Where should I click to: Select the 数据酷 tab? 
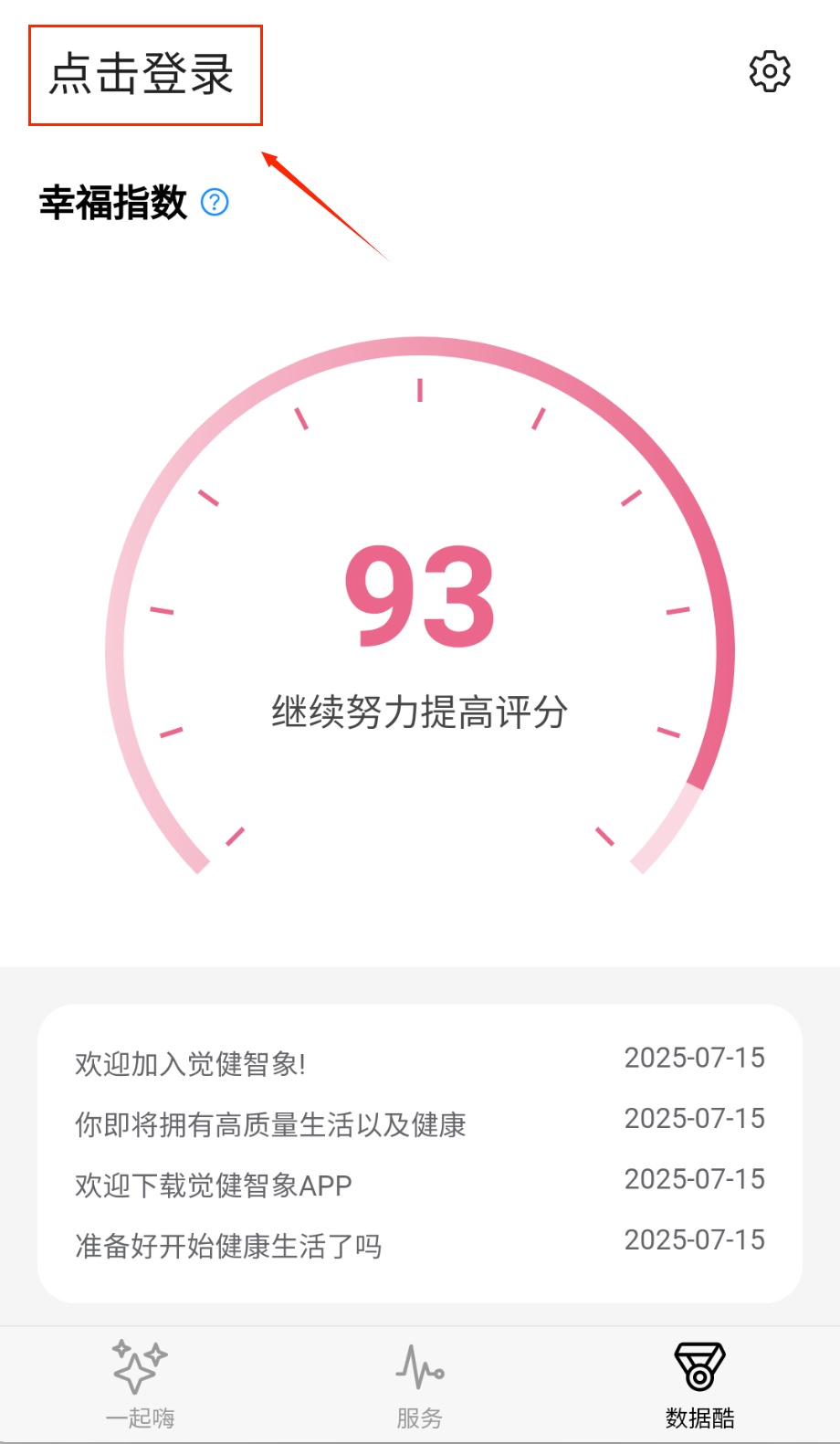pyautogui.click(x=699, y=1383)
